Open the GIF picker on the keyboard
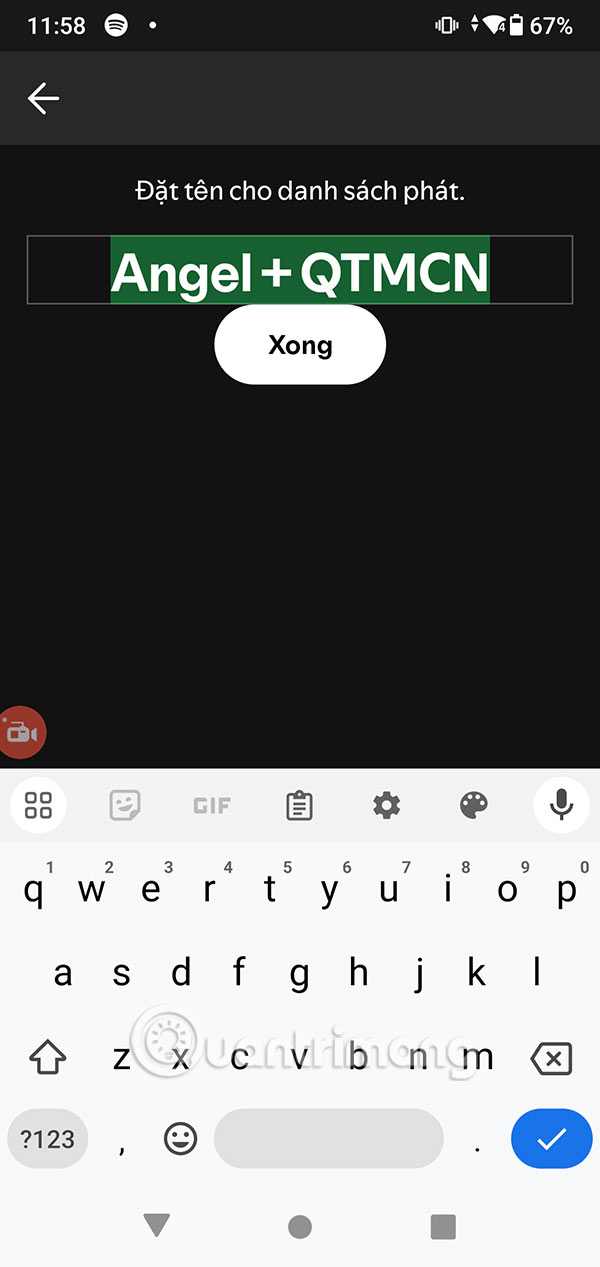This screenshot has height=1267, width=600. [x=212, y=805]
